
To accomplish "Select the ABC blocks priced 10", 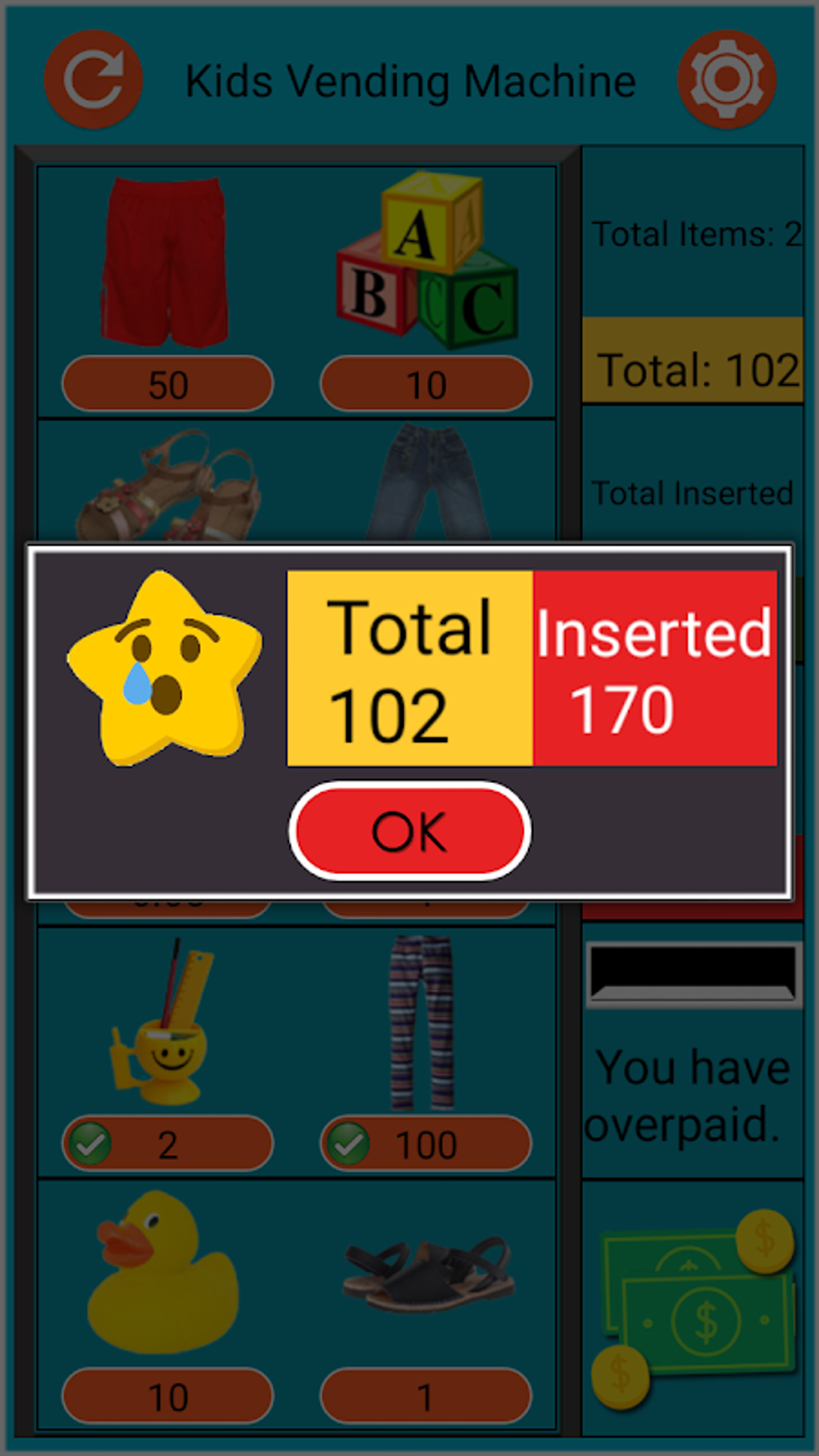I will coord(426,265).
